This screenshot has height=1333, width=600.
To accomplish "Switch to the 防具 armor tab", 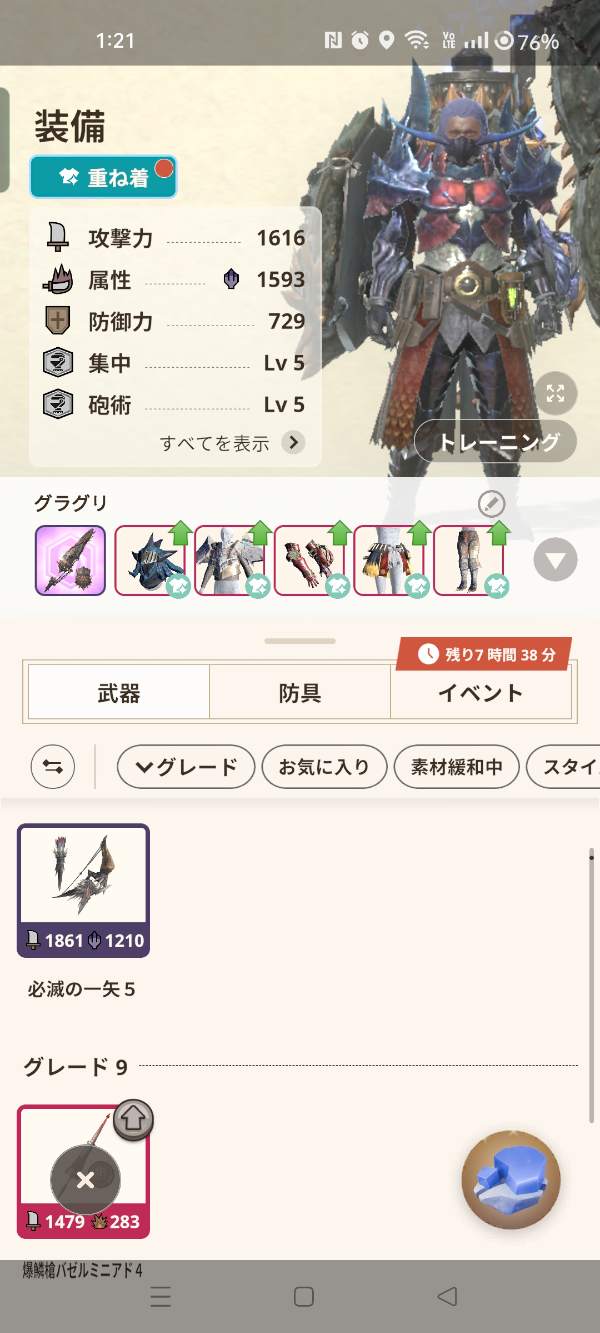I will click(300, 692).
